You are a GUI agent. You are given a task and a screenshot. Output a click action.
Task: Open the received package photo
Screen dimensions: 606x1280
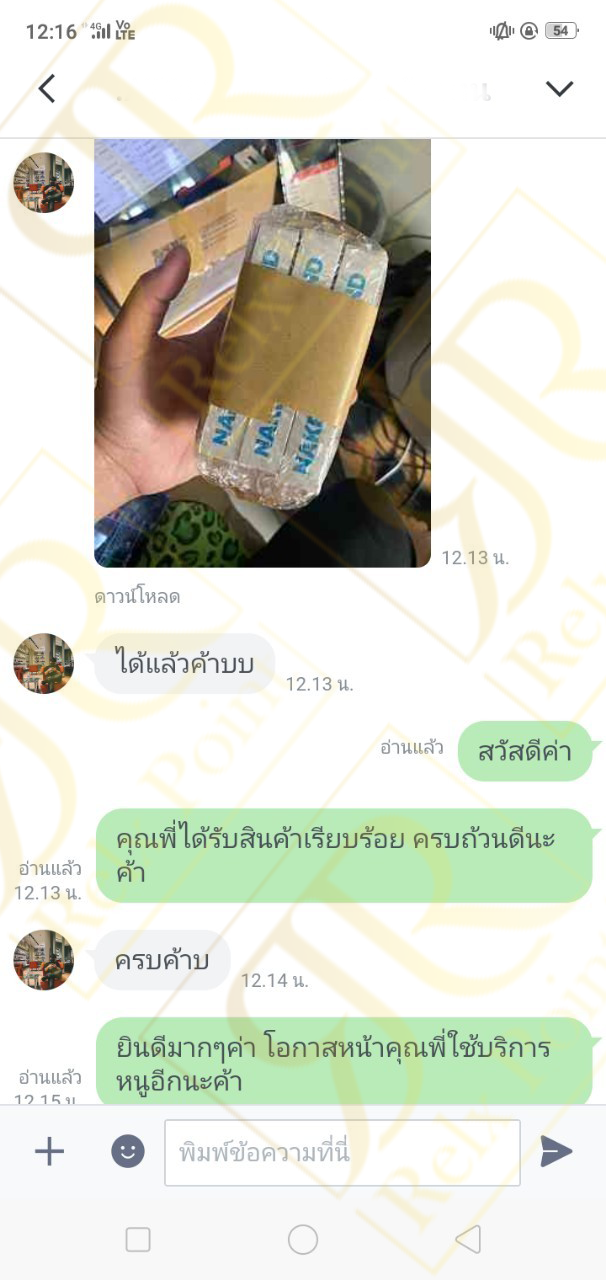pyautogui.click(x=262, y=353)
